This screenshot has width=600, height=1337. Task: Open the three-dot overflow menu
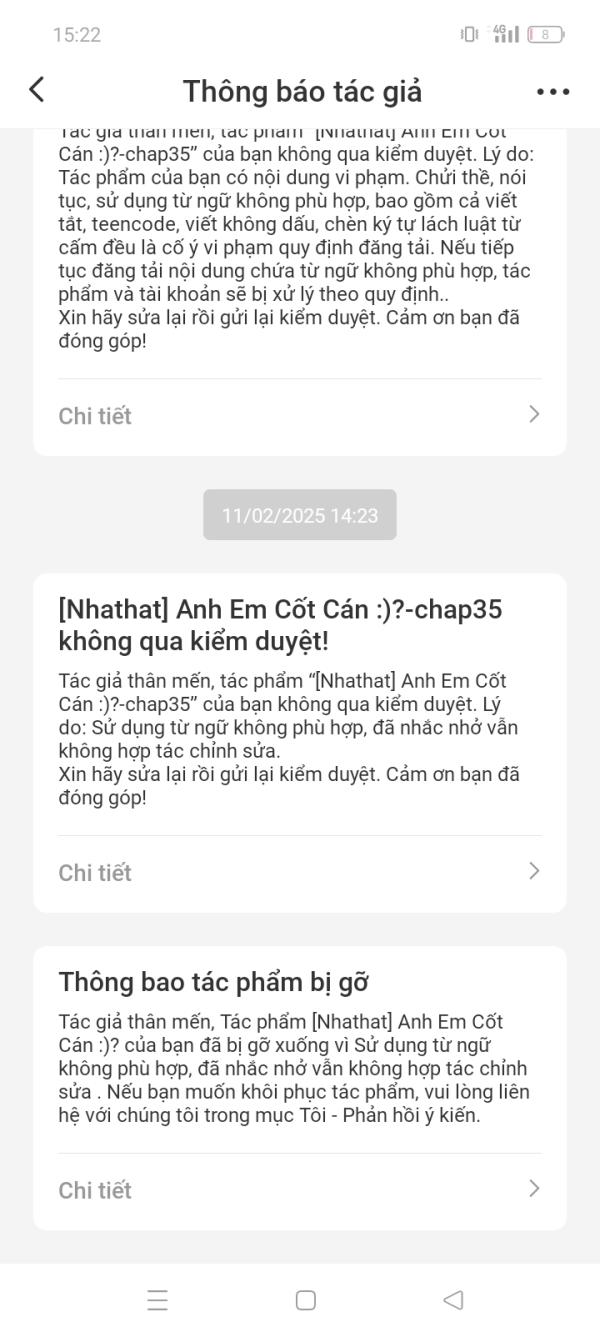tap(552, 92)
